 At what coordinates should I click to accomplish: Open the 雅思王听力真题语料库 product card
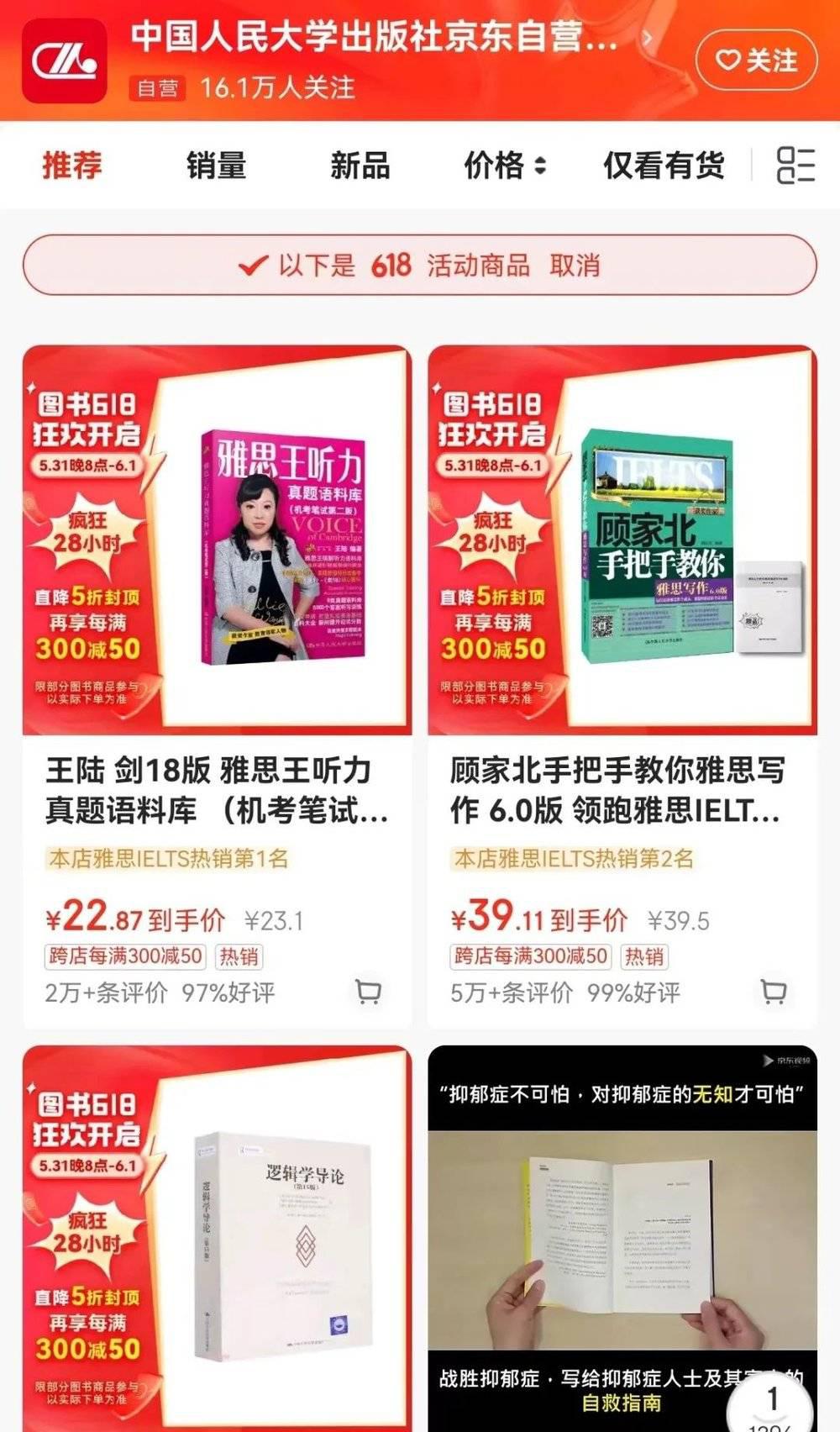217,790
